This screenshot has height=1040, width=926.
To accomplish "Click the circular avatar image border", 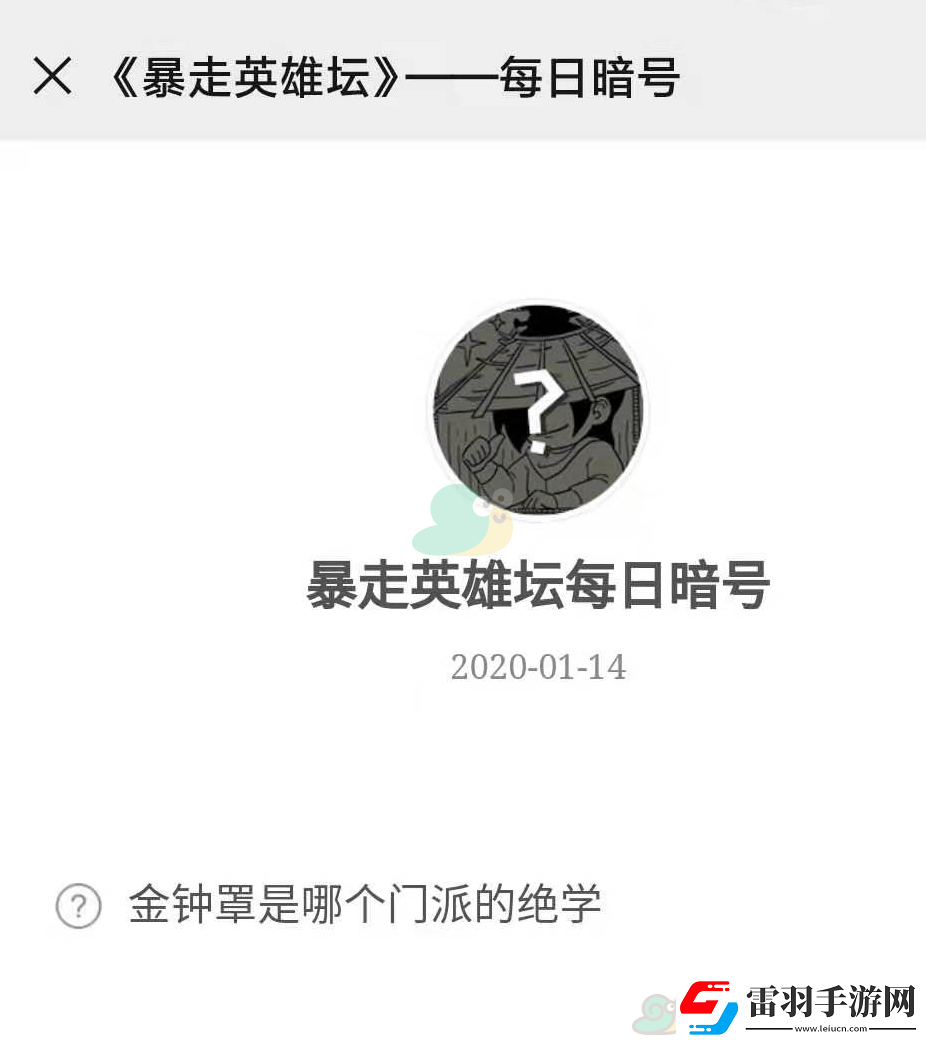I will tap(432, 410).
